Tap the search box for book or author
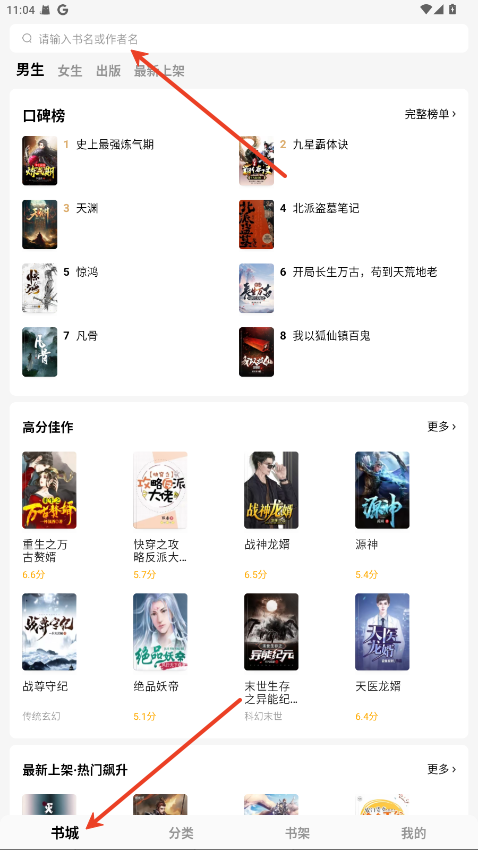 tap(238, 38)
